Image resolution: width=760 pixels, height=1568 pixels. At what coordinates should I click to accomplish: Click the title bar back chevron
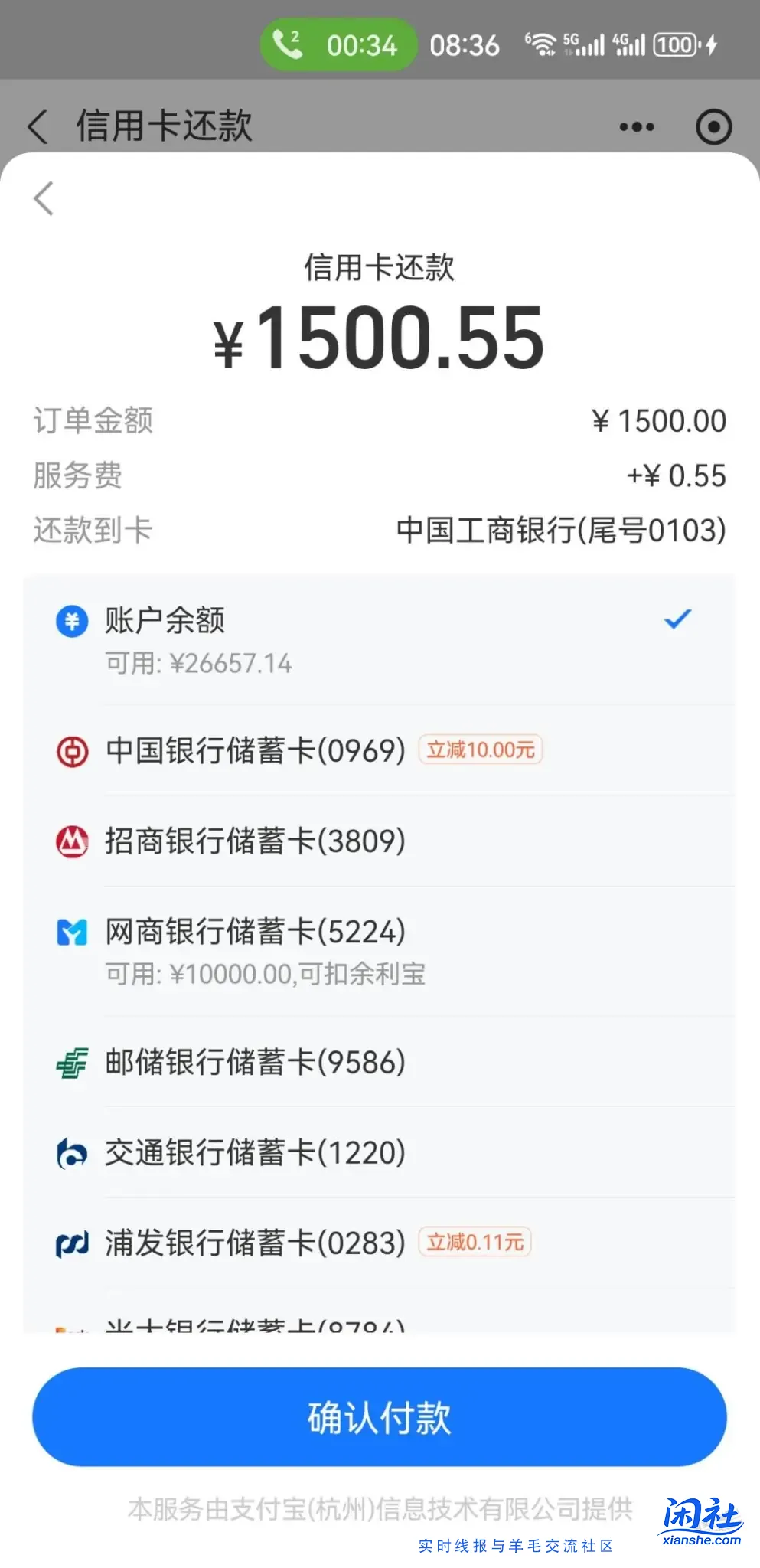[x=37, y=126]
